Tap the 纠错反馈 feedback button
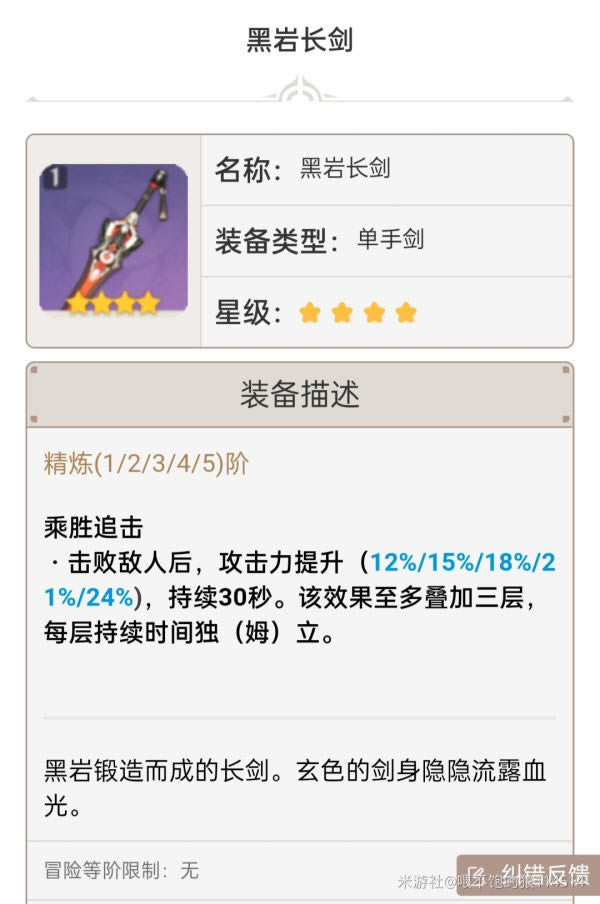 [x=529, y=870]
